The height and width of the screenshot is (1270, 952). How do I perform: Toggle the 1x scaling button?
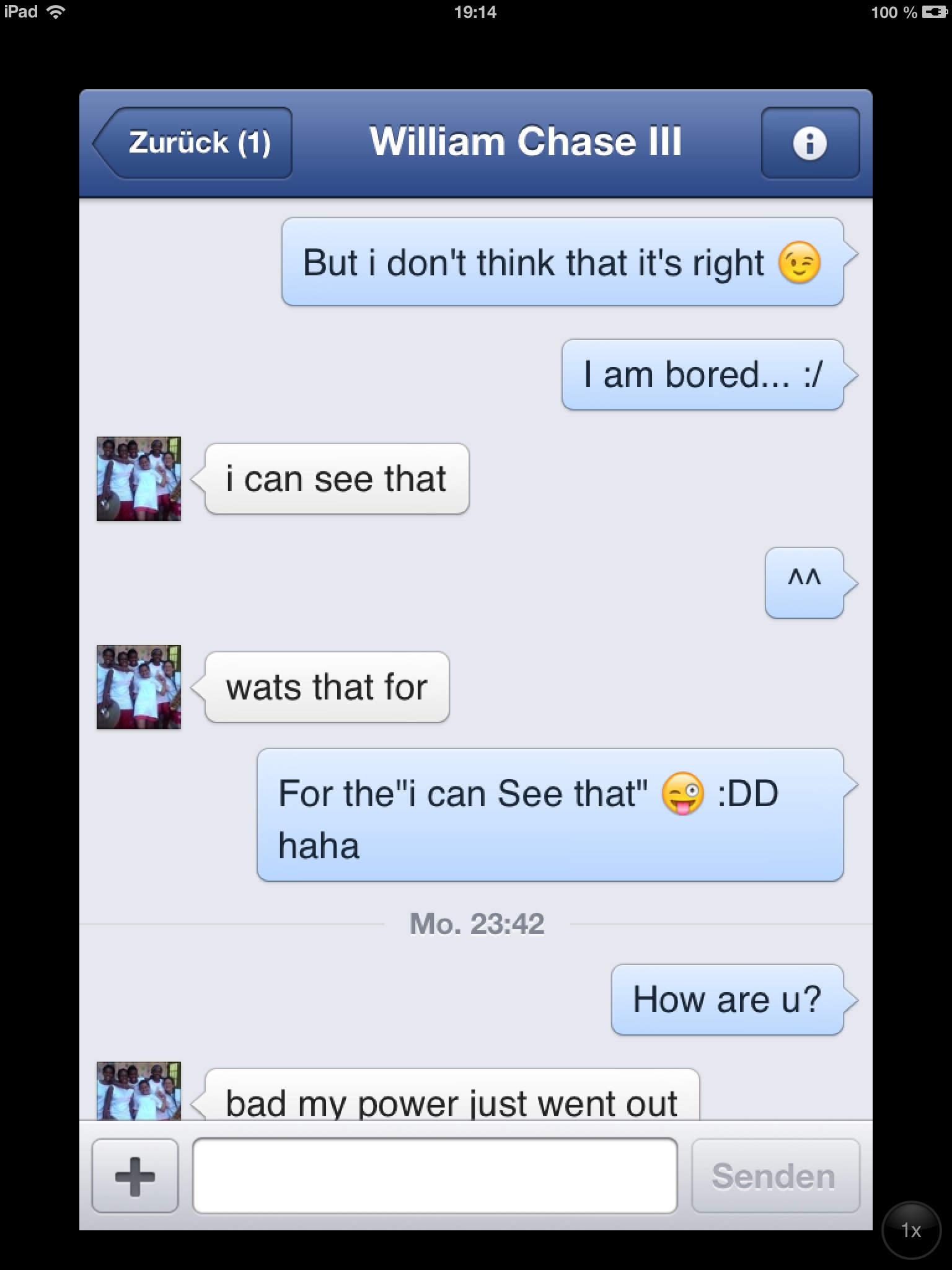[x=910, y=1230]
